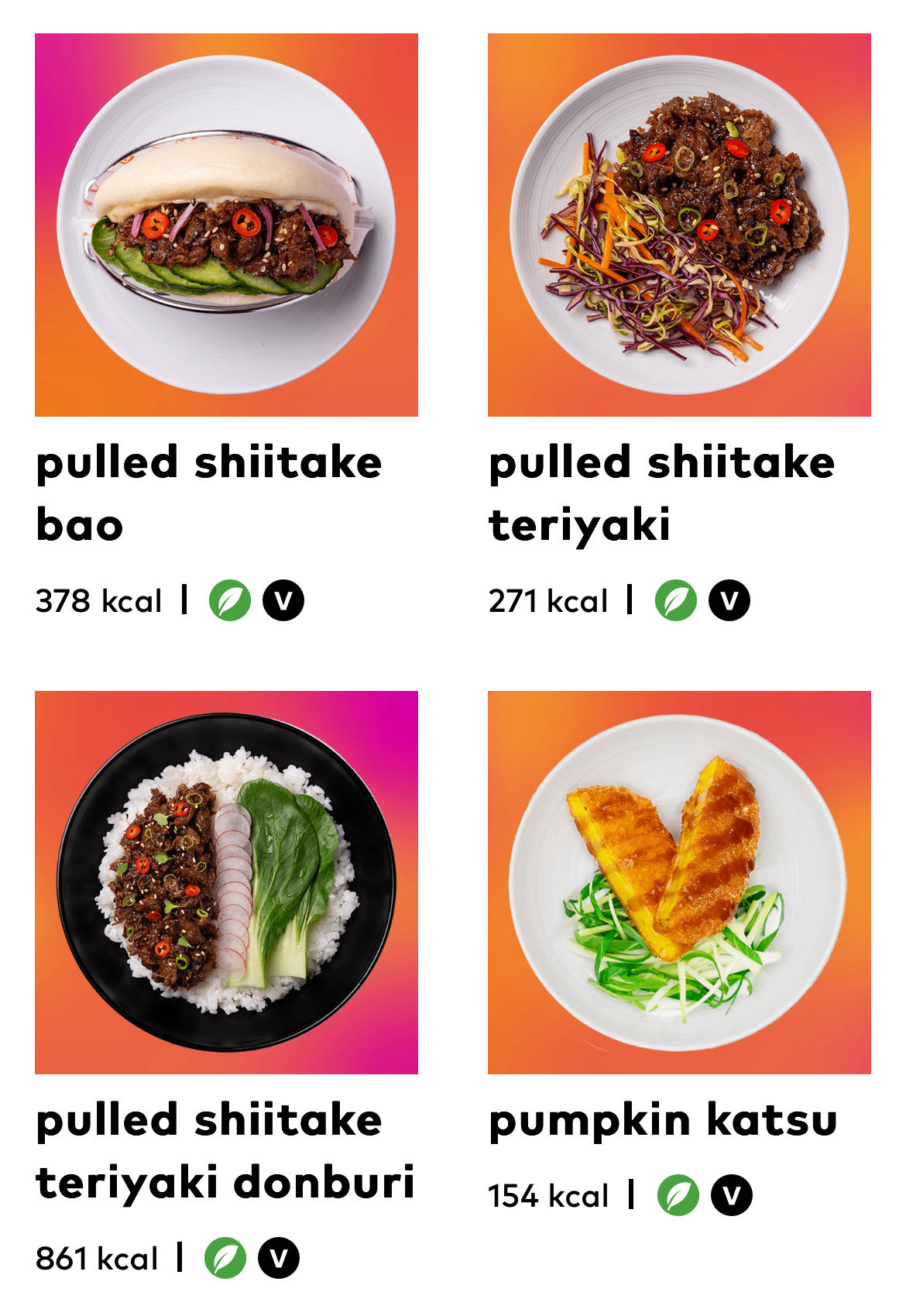The image size is (906, 1316).
Task: View the 271 kcal pulled shiitake teriyaki
Action: (x=679, y=225)
